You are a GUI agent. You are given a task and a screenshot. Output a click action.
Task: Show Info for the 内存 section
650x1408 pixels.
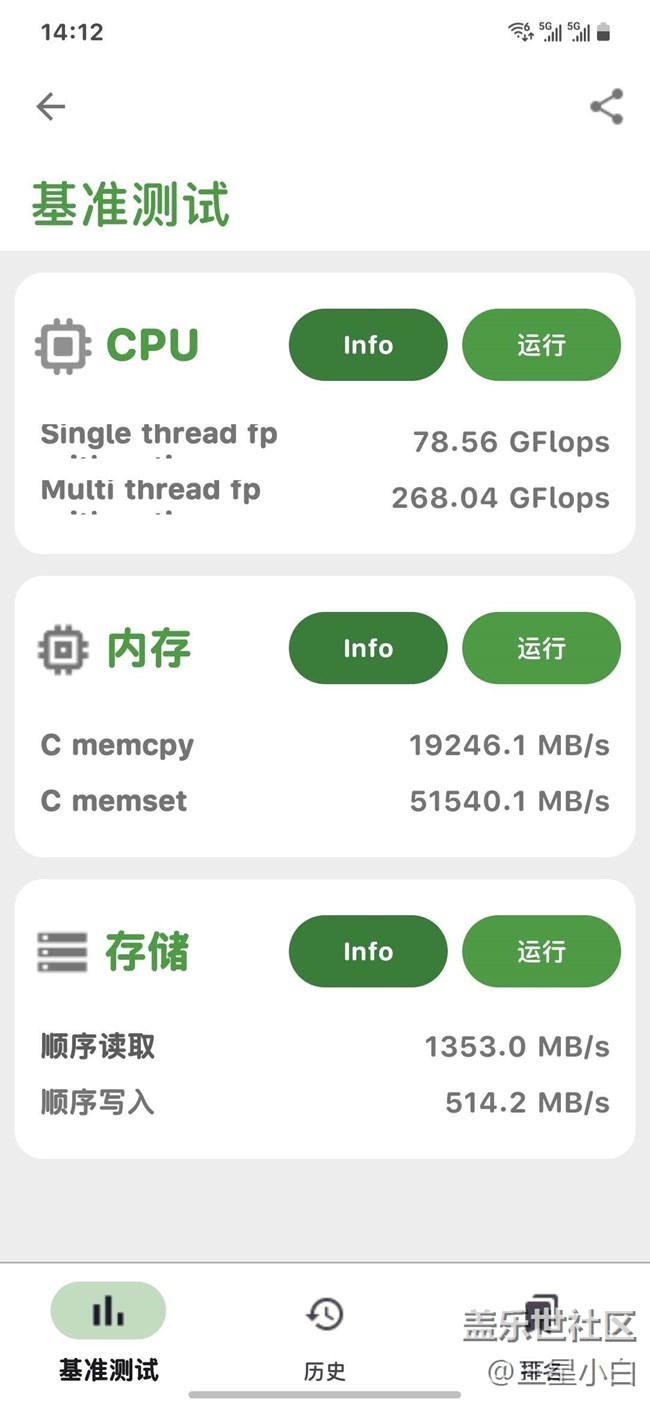367,648
